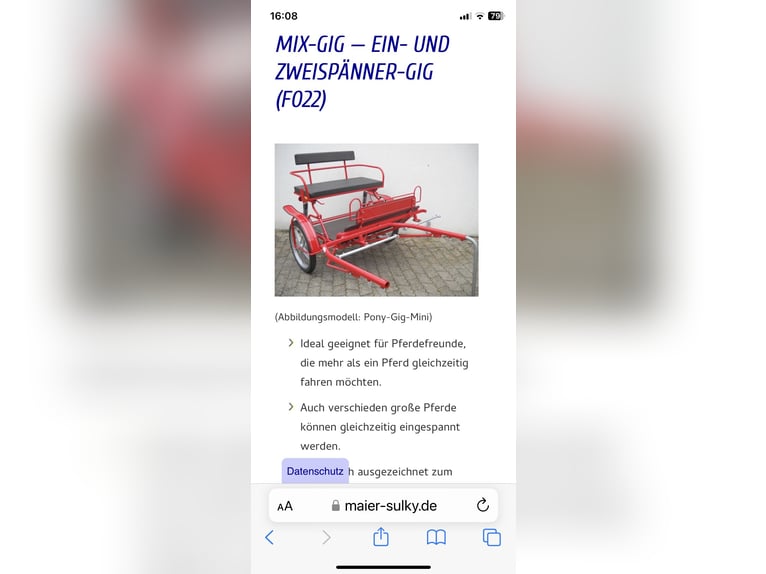Open the Pony-Gig-Mini product photo
The height and width of the screenshot is (574, 766).
tap(376, 220)
